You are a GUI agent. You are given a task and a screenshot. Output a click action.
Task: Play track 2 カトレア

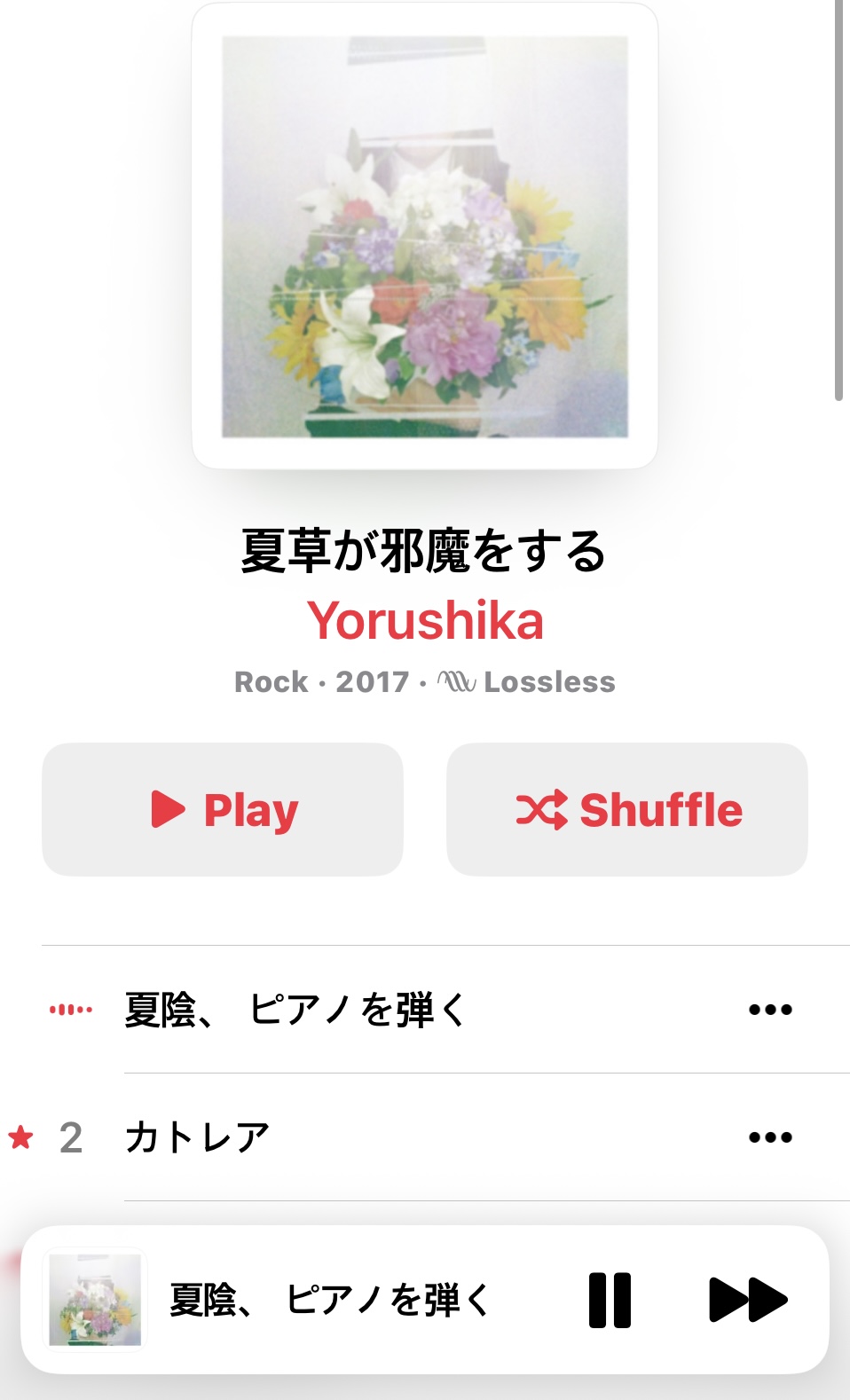pos(197,1137)
